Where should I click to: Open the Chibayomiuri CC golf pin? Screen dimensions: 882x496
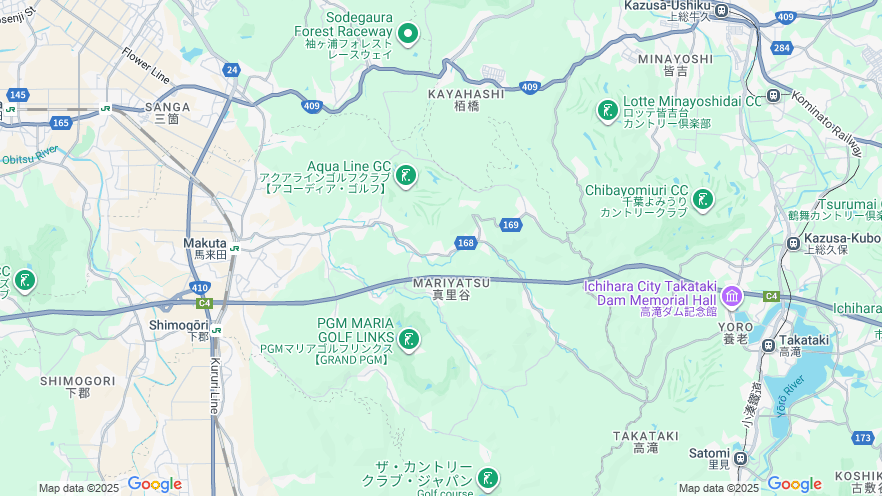click(703, 199)
